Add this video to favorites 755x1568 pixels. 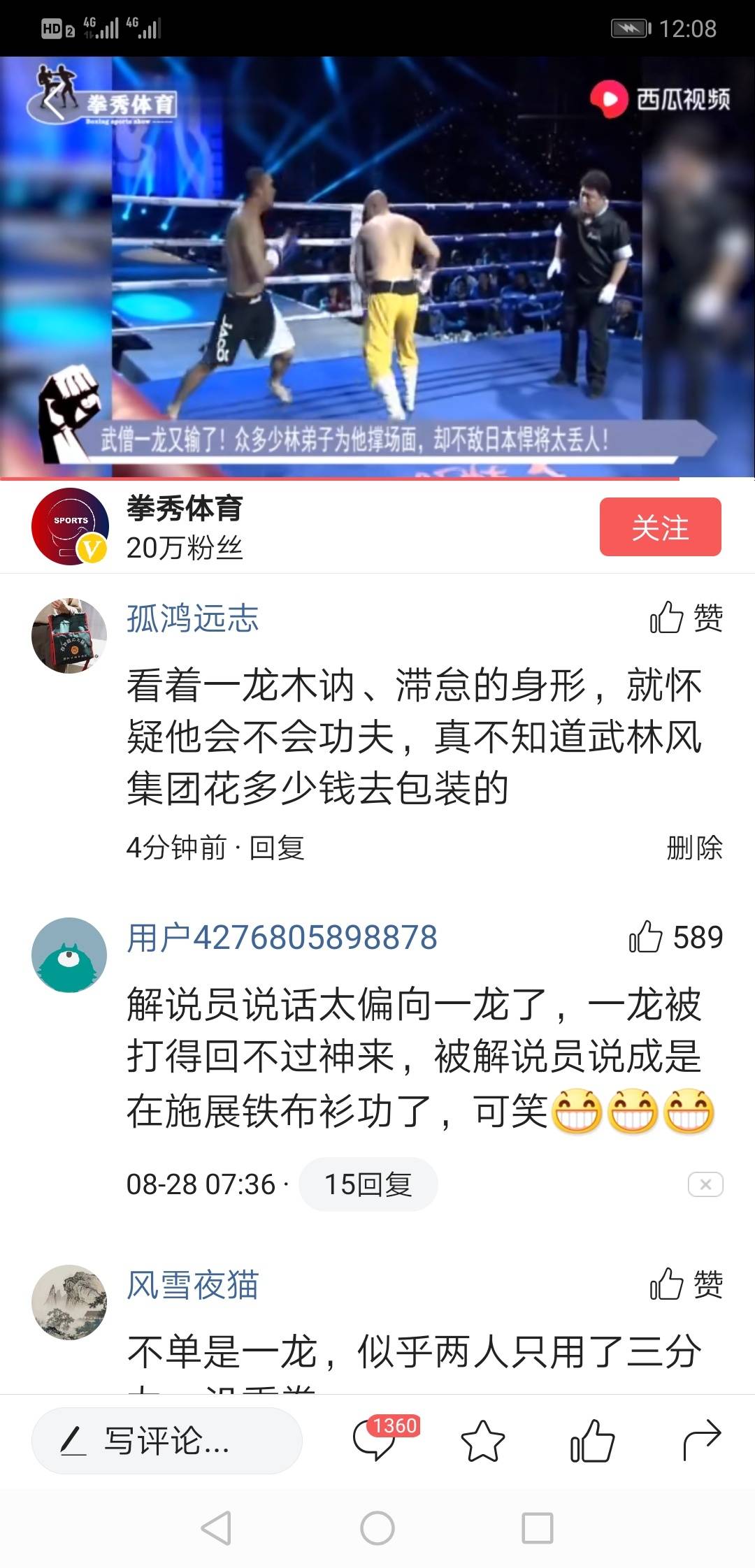click(x=483, y=1441)
